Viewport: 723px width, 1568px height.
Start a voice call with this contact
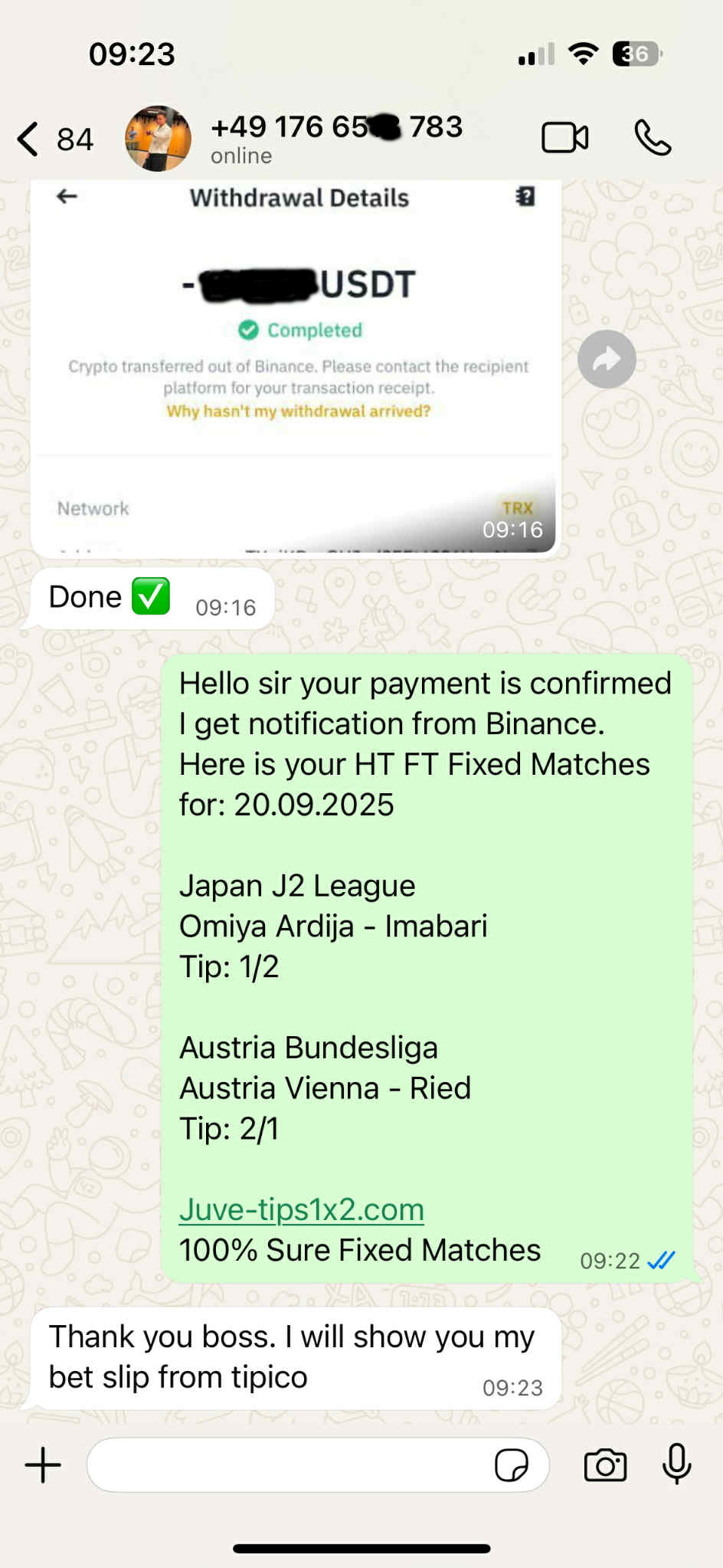click(x=653, y=139)
